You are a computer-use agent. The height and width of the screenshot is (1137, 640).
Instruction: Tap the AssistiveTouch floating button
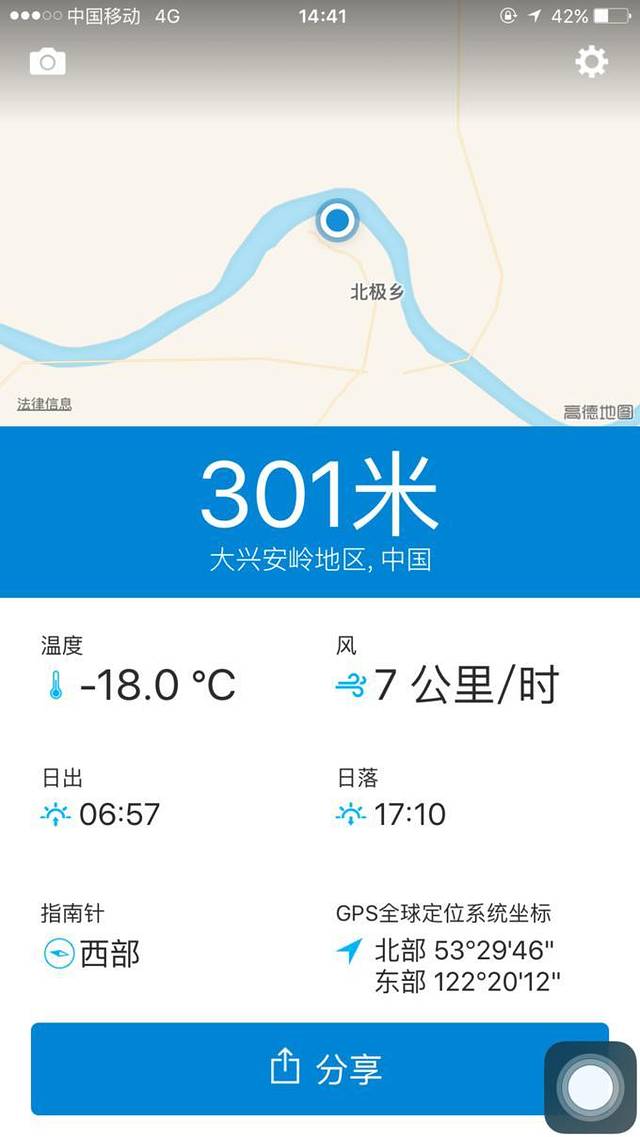point(590,1086)
